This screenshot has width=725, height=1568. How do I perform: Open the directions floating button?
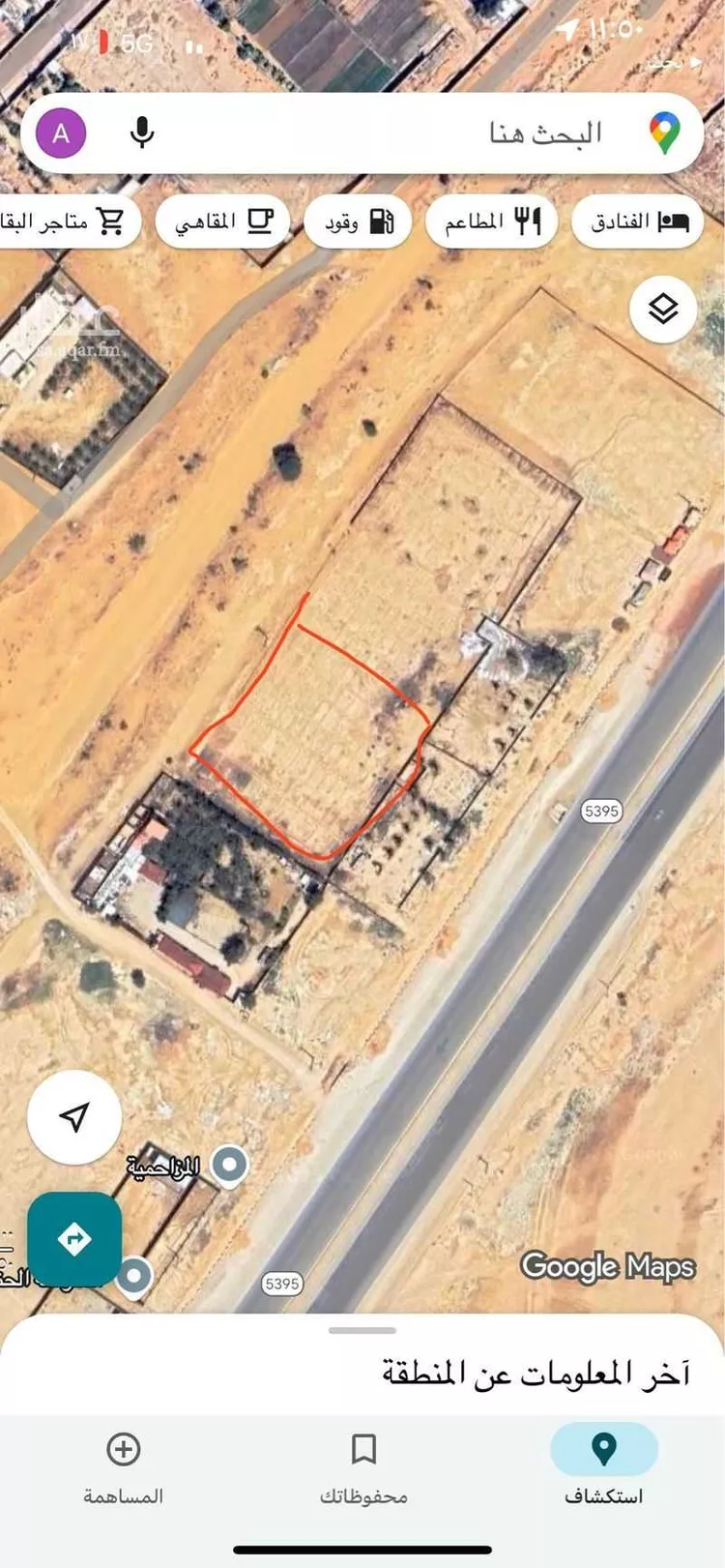click(x=74, y=1239)
